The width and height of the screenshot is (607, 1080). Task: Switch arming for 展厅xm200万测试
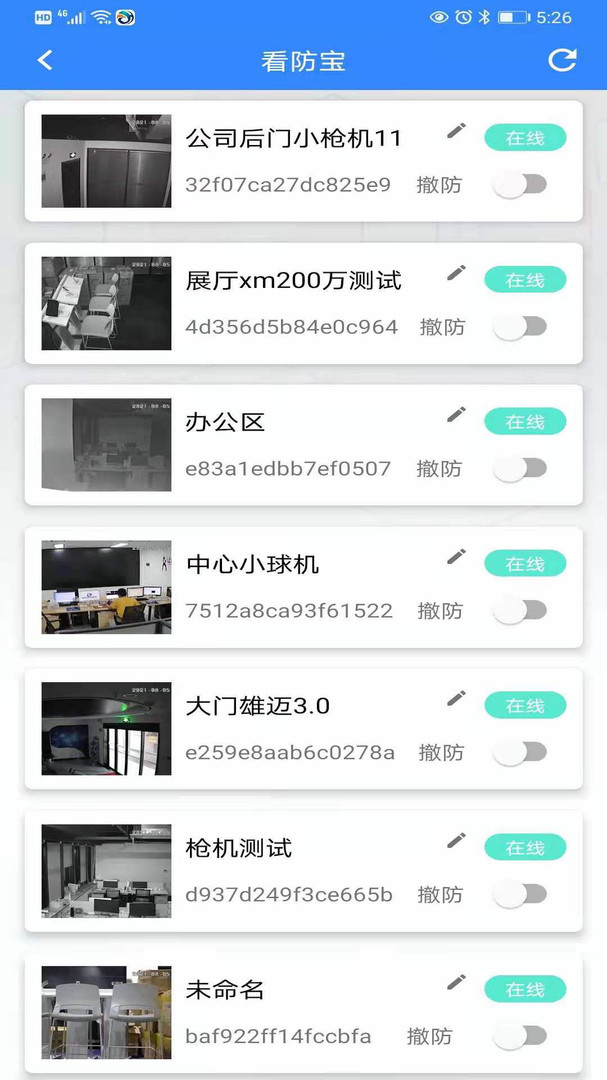[x=521, y=326]
